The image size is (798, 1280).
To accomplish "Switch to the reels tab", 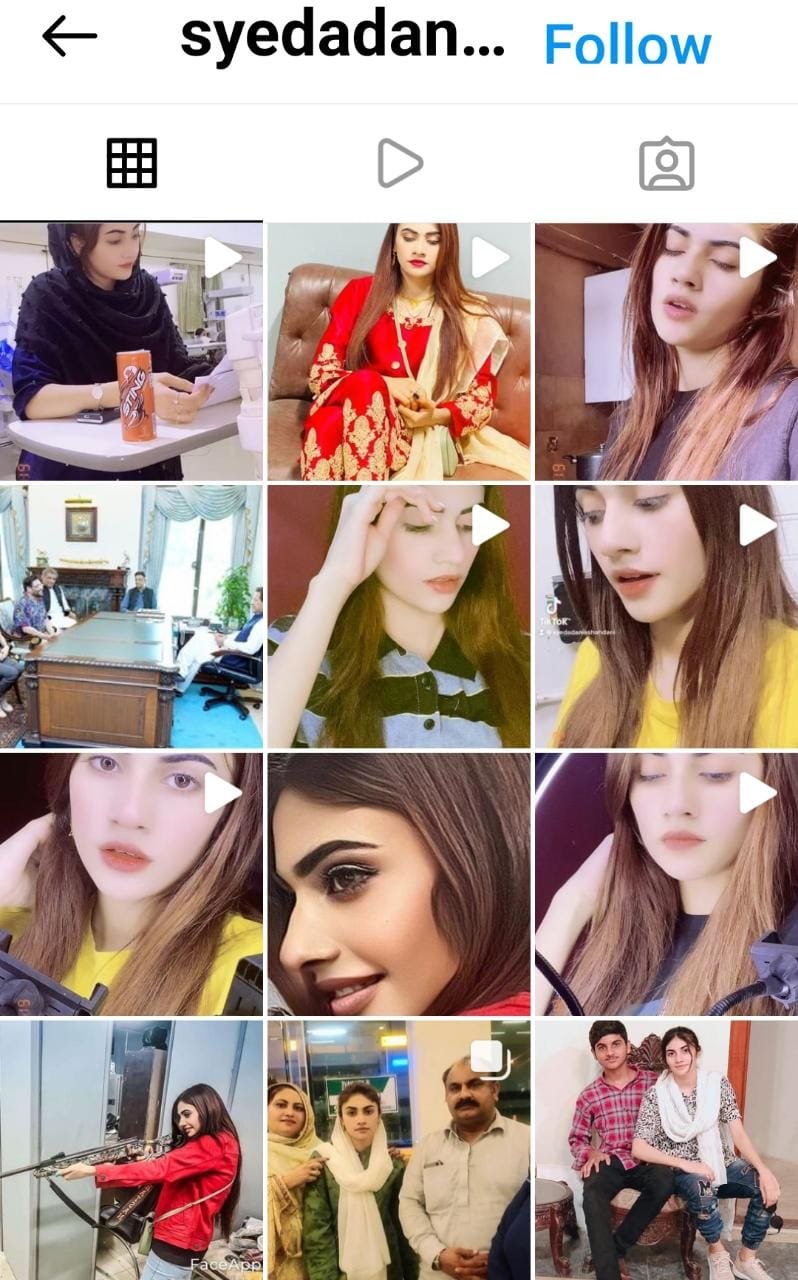I will (x=399, y=163).
